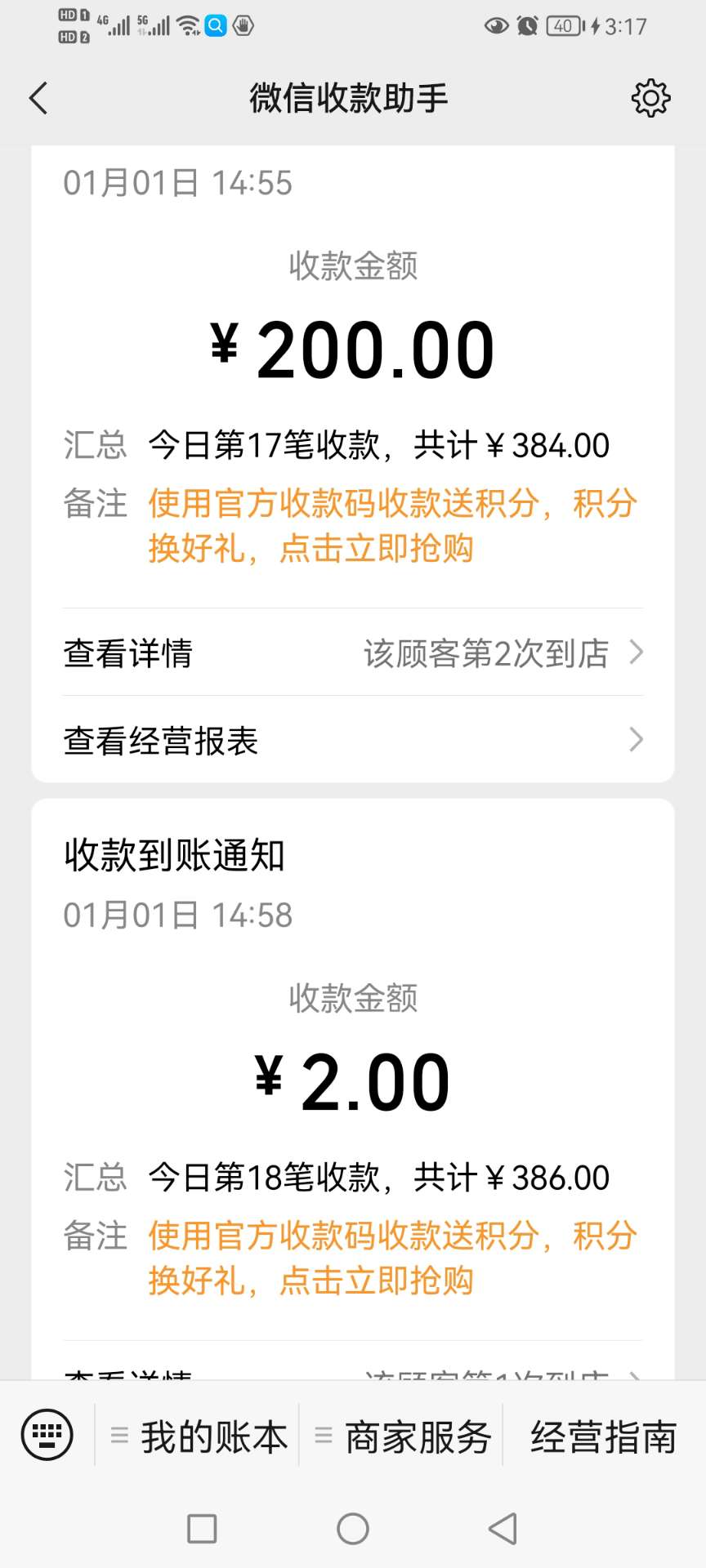Tap the system home button
Screen dimensions: 706x1568
pyautogui.click(x=353, y=1529)
